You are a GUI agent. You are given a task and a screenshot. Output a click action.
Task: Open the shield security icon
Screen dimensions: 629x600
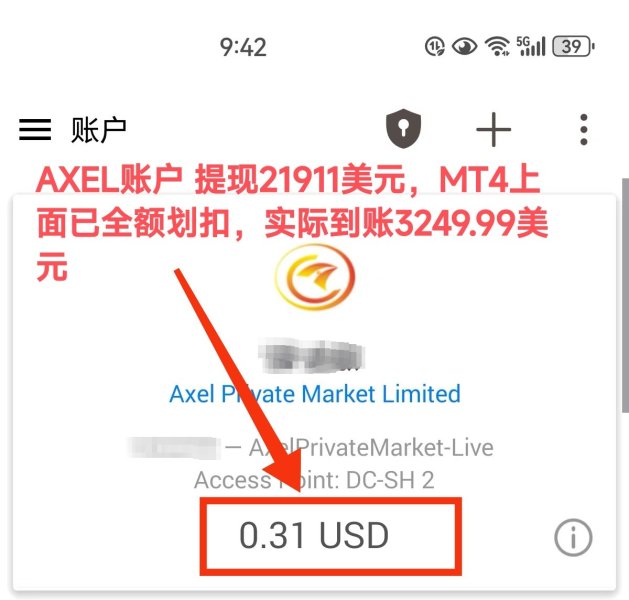tap(404, 128)
